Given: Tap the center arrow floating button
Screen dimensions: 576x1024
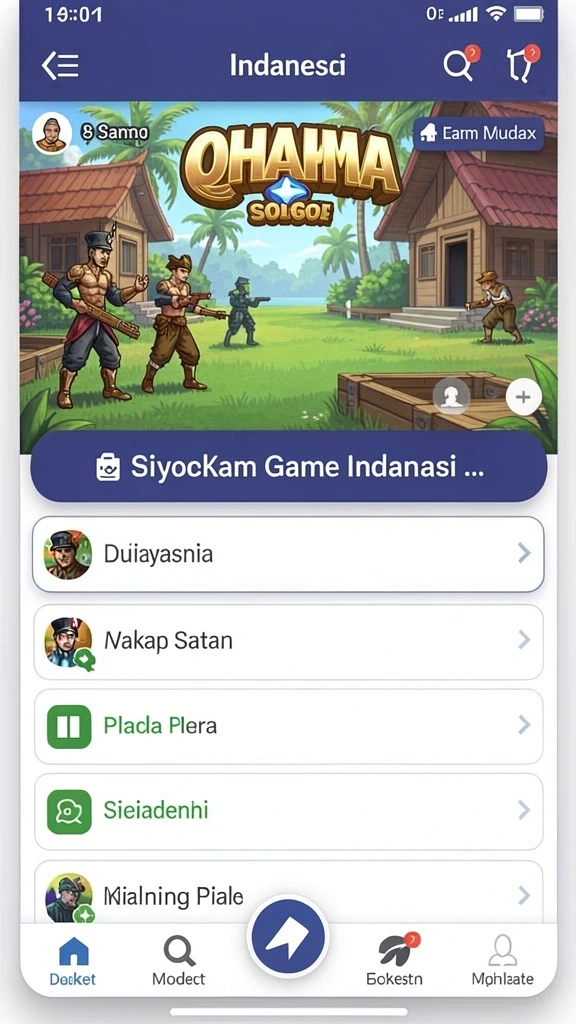Looking at the screenshot, I should 288,937.
